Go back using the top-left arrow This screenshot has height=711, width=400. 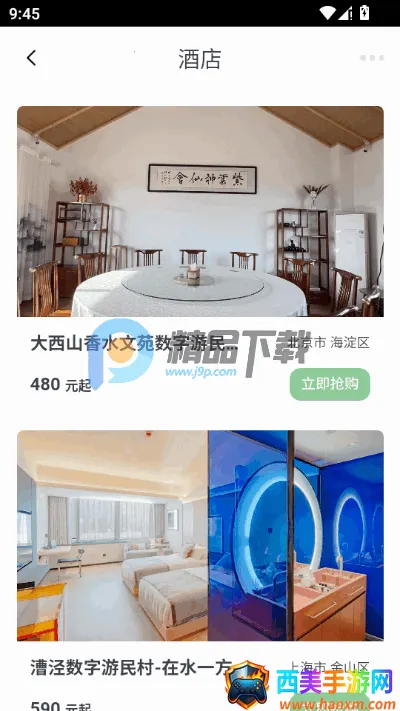[x=31, y=58]
